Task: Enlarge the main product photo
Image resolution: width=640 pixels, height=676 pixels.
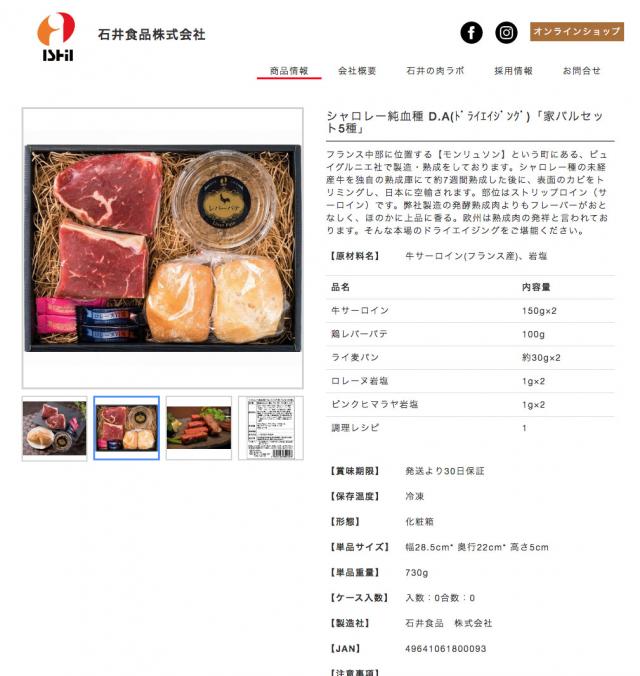Action: point(162,248)
